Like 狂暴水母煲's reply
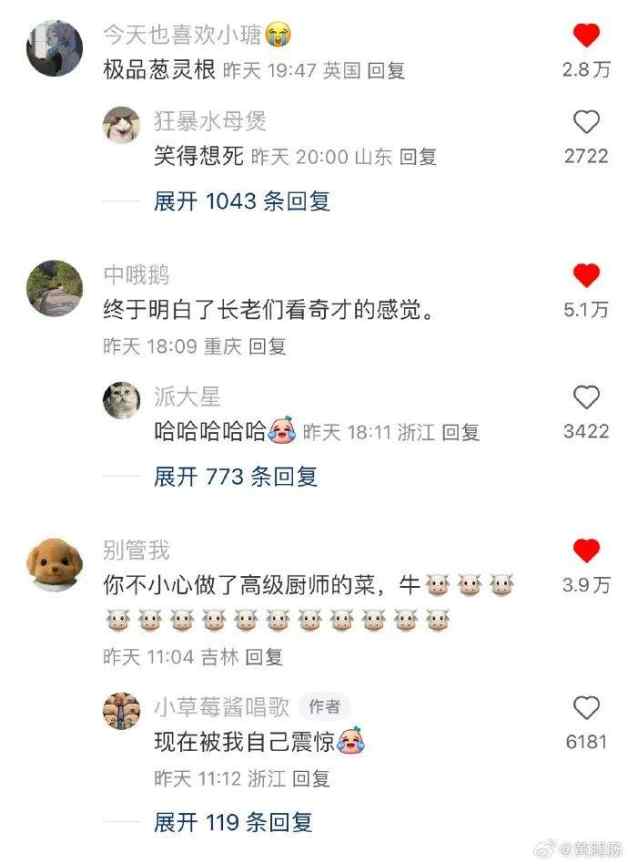The image size is (628, 864). (585, 123)
